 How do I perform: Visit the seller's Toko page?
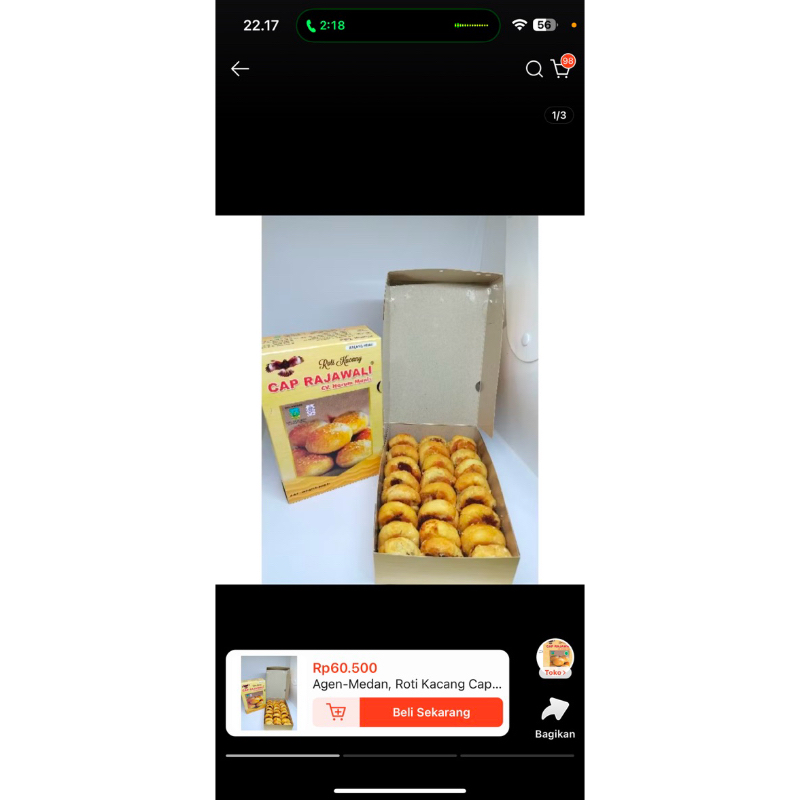[x=555, y=658]
